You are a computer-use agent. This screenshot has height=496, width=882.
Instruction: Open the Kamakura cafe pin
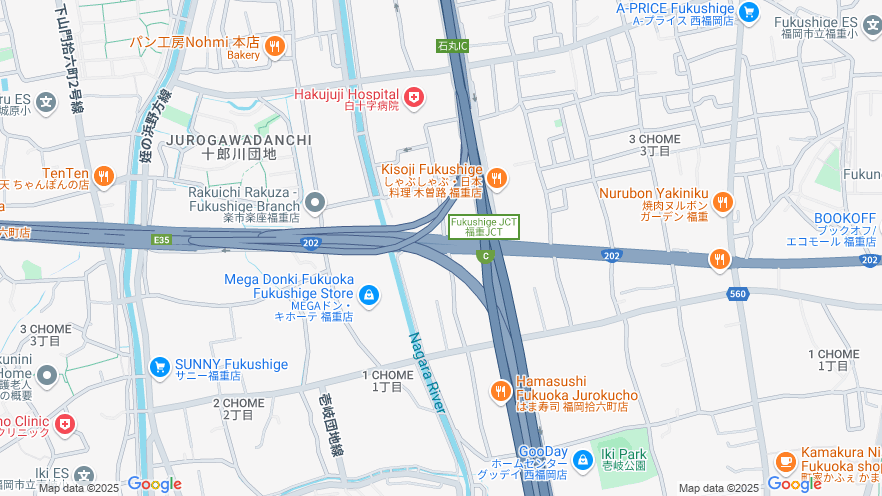[786, 461]
